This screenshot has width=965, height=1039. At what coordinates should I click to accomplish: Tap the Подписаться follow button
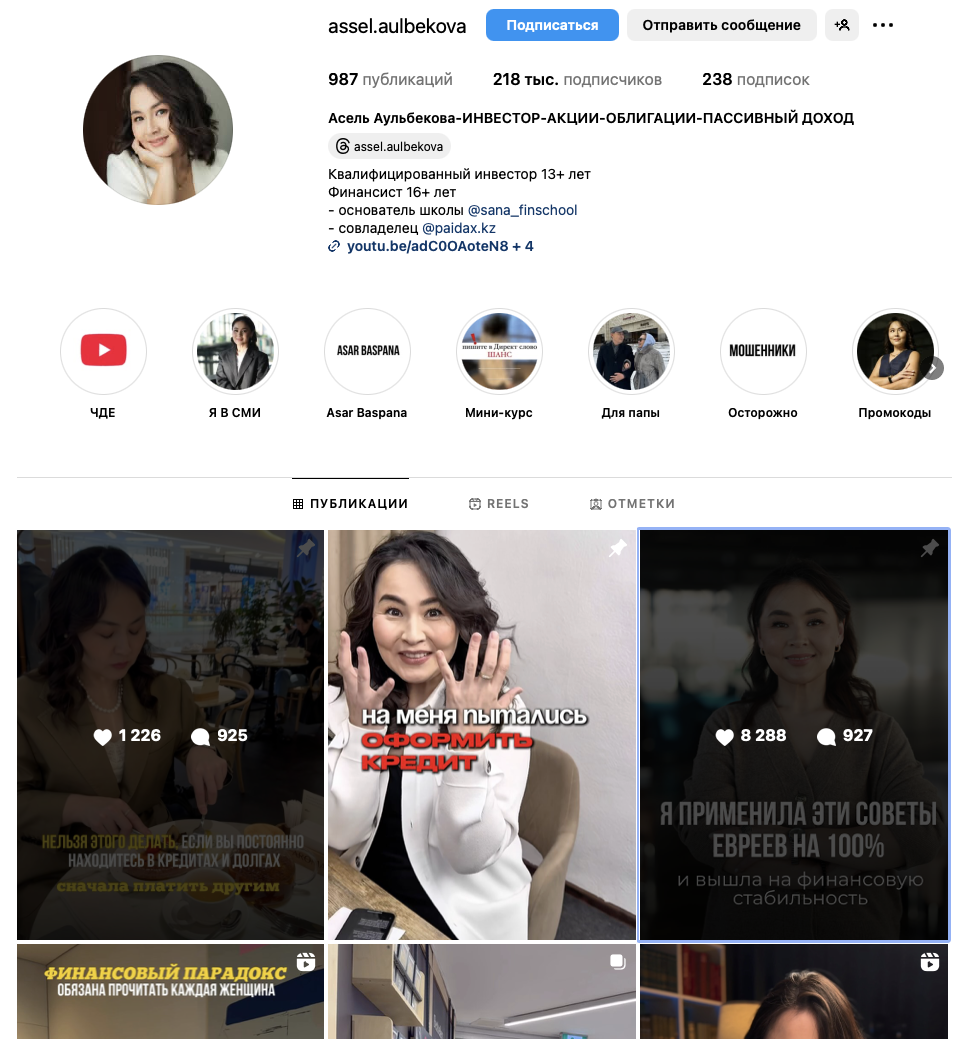coord(552,25)
